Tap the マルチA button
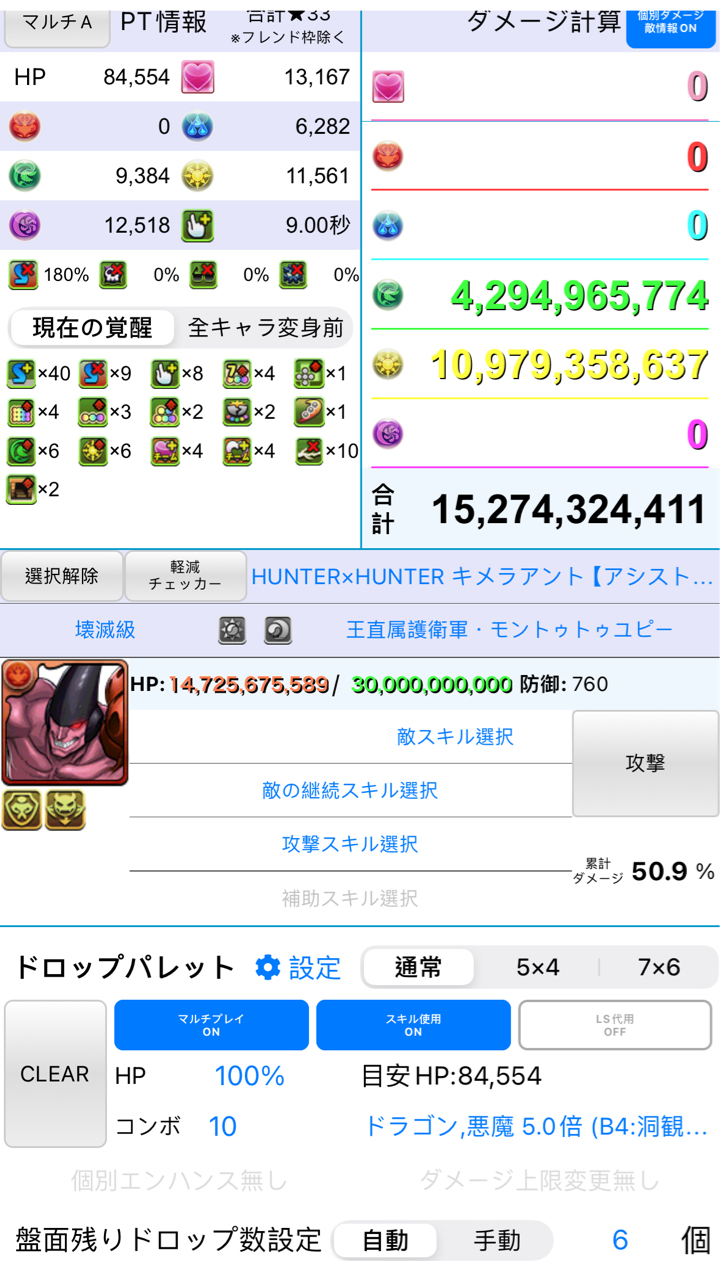Screen dimensions: 720x1280 [x=57, y=24]
